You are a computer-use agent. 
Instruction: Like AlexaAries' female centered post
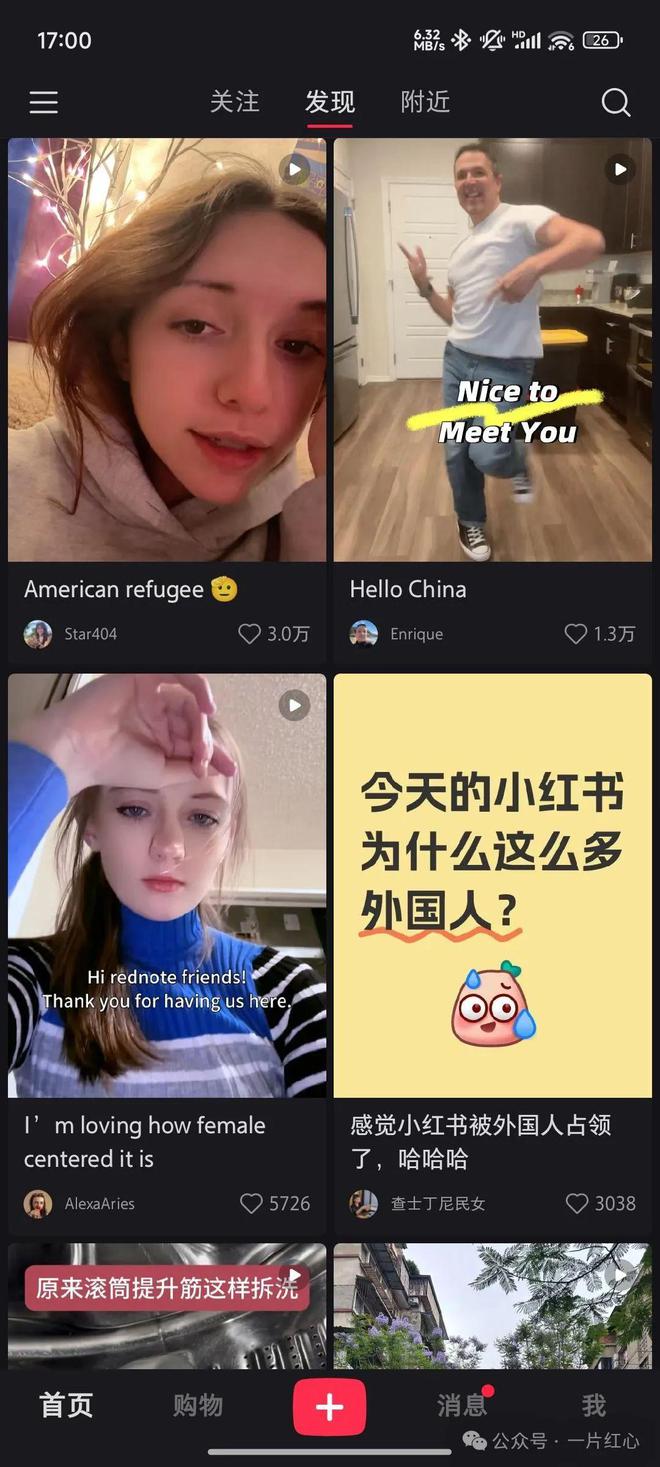pos(251,1203)
